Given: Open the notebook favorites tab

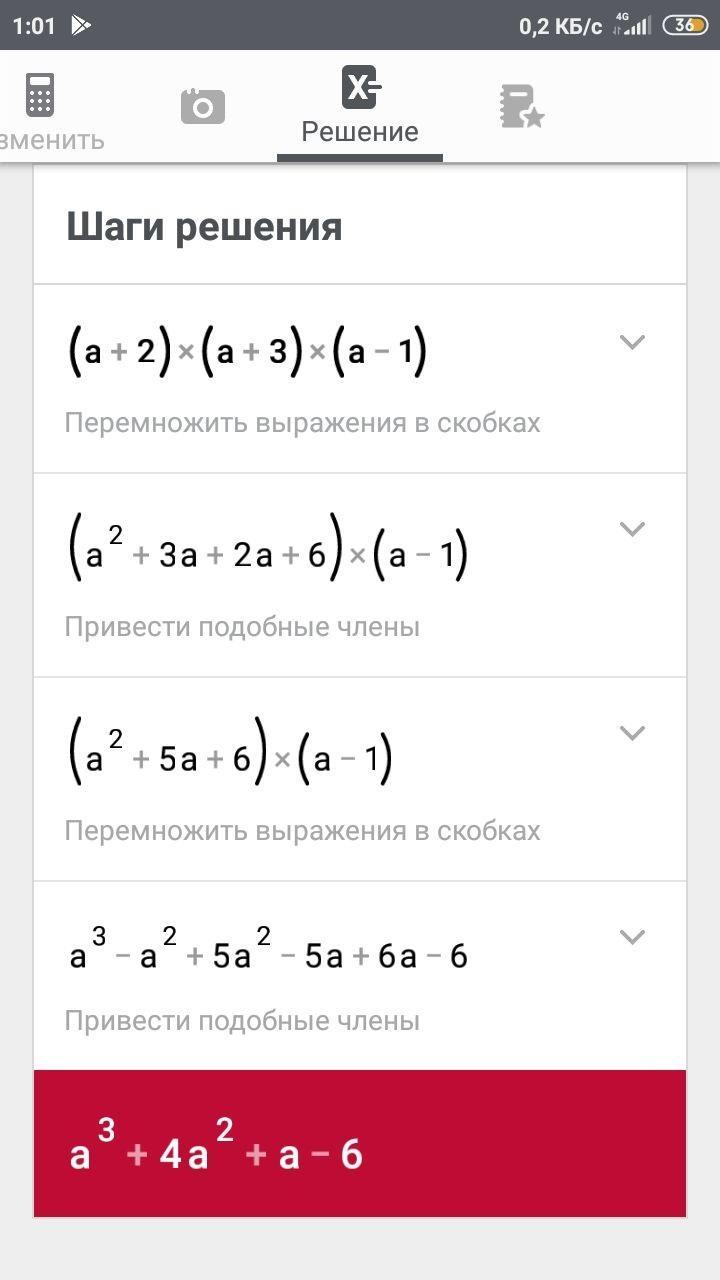Looking at the screenshot, I should click(521, 106).
